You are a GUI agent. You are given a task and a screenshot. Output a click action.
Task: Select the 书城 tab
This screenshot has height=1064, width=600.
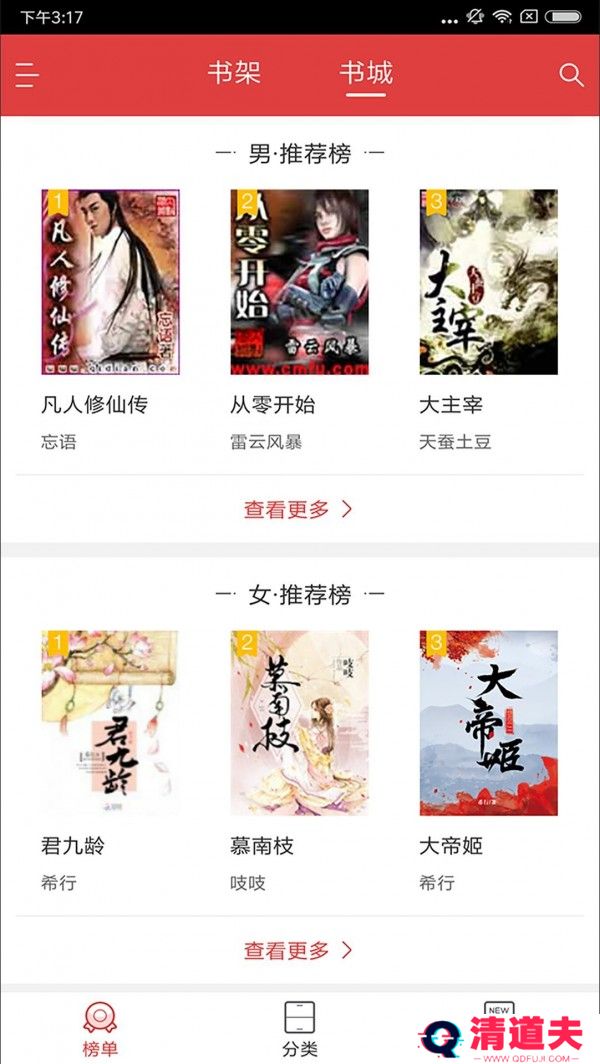point(366,74)
